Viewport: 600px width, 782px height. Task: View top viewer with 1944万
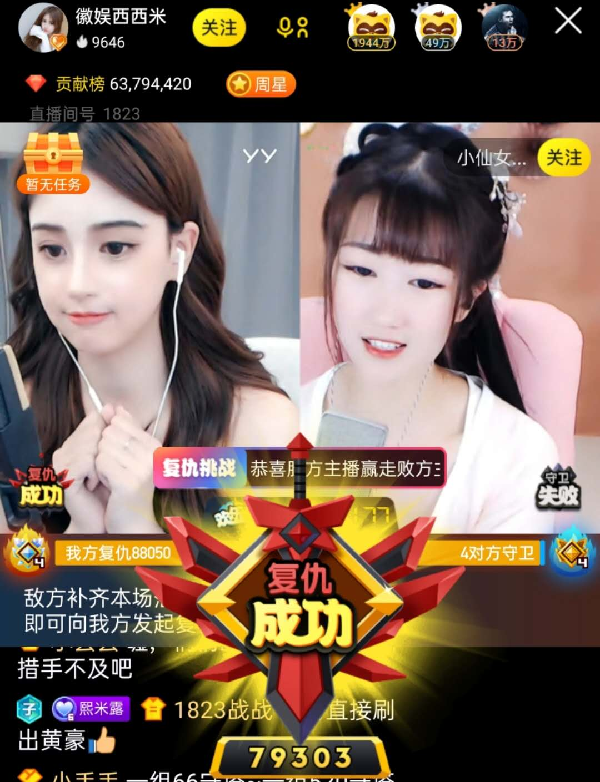point(368,25)
